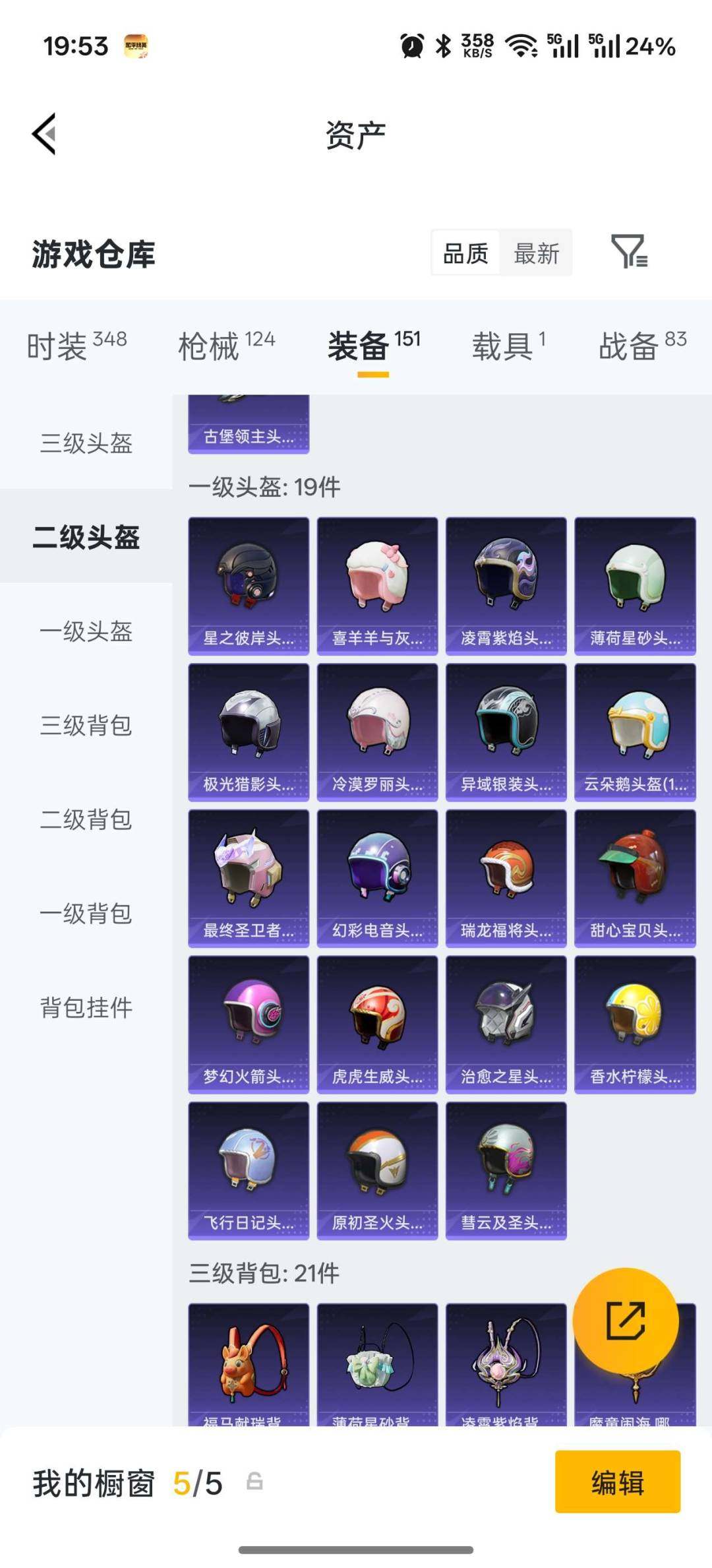
Task: Select the 喜羊羊与灰 helmet icon
Action: click(377, 580)
